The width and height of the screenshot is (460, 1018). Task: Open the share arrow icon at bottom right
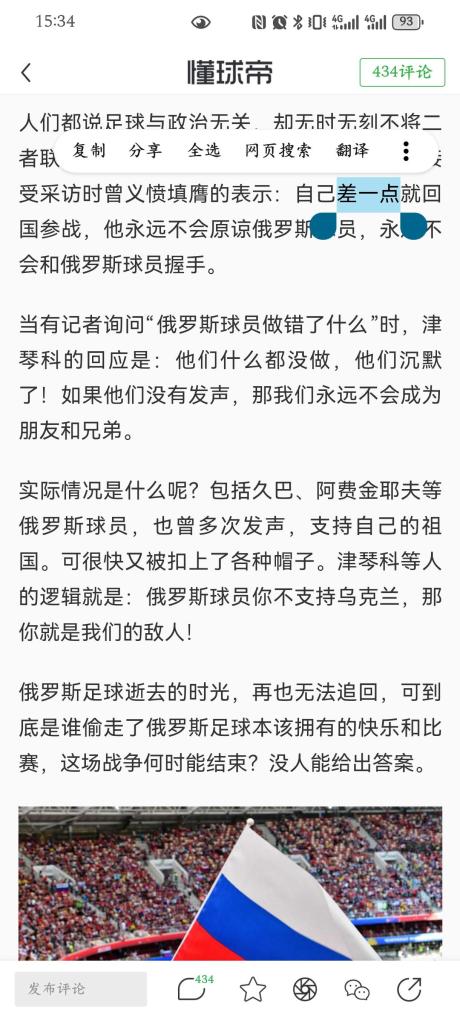coord(409,989)
